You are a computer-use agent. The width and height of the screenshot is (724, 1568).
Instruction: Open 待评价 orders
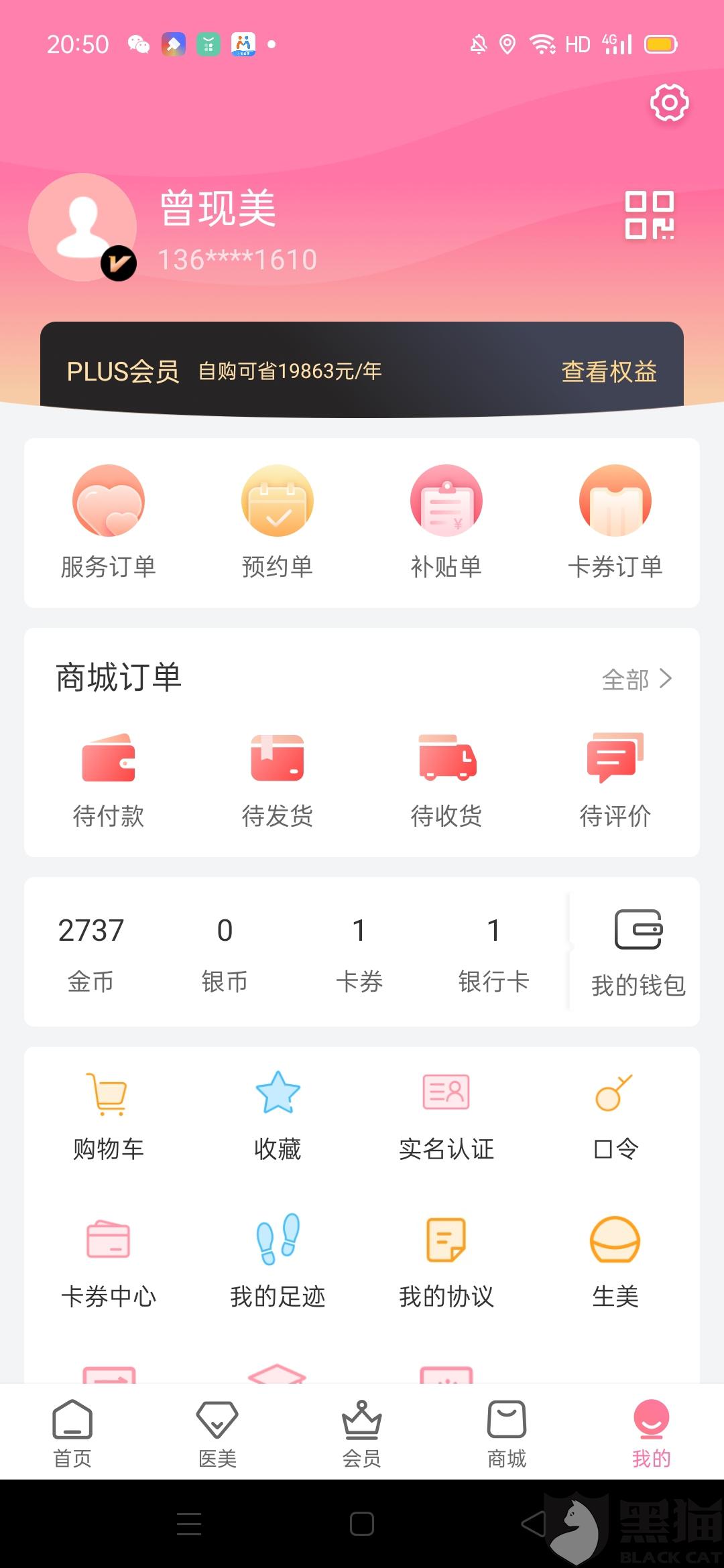point(615,781)
